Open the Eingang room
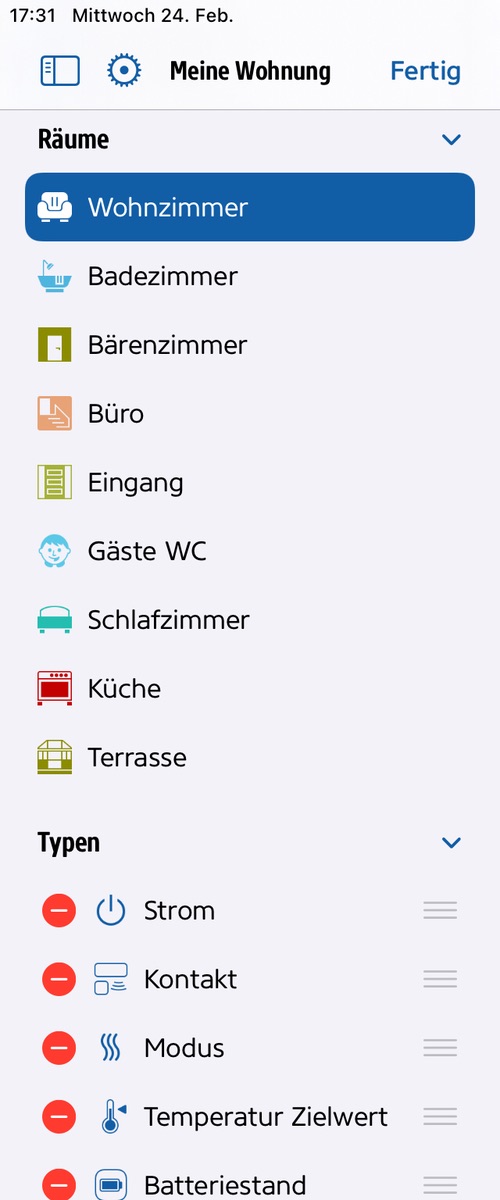Viewport: 500px width, 1200px height. 250,483
